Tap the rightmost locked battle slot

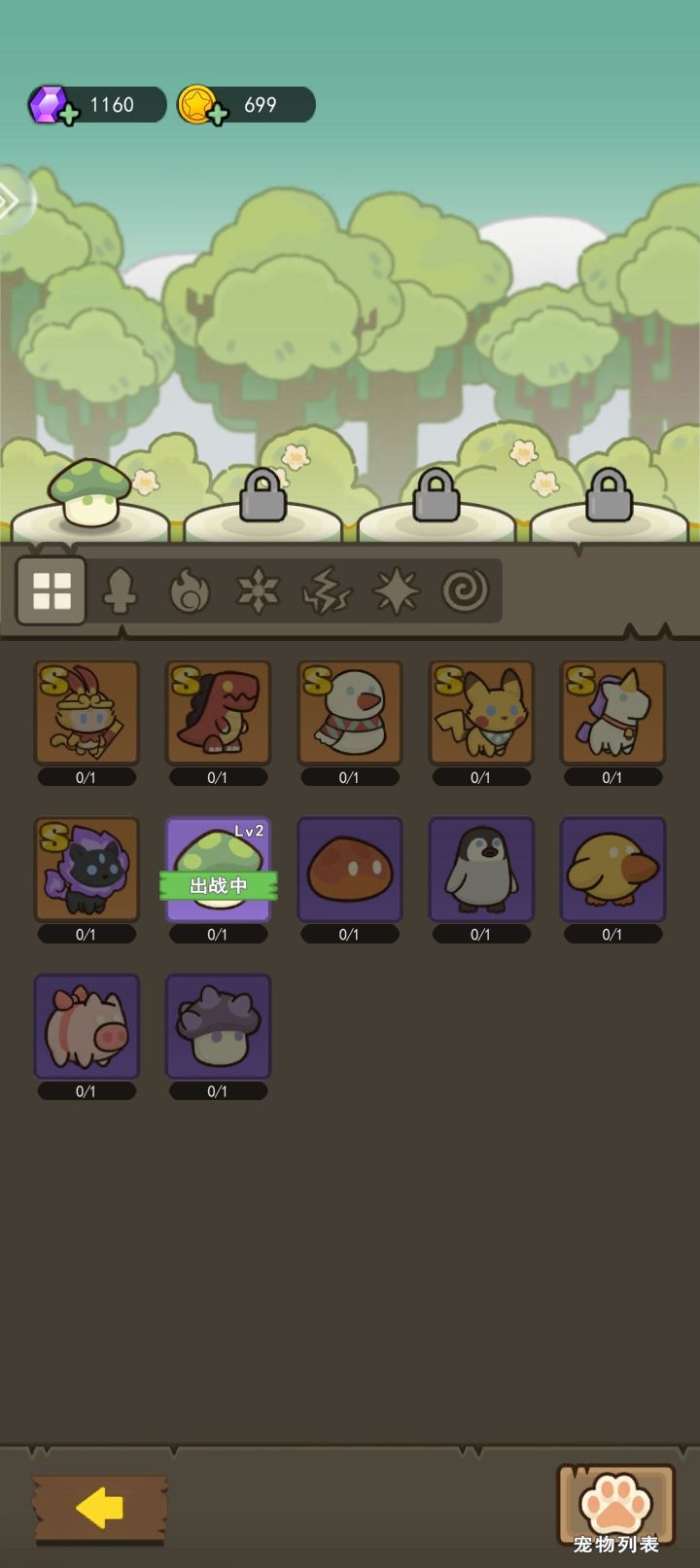tap(611, 494)
